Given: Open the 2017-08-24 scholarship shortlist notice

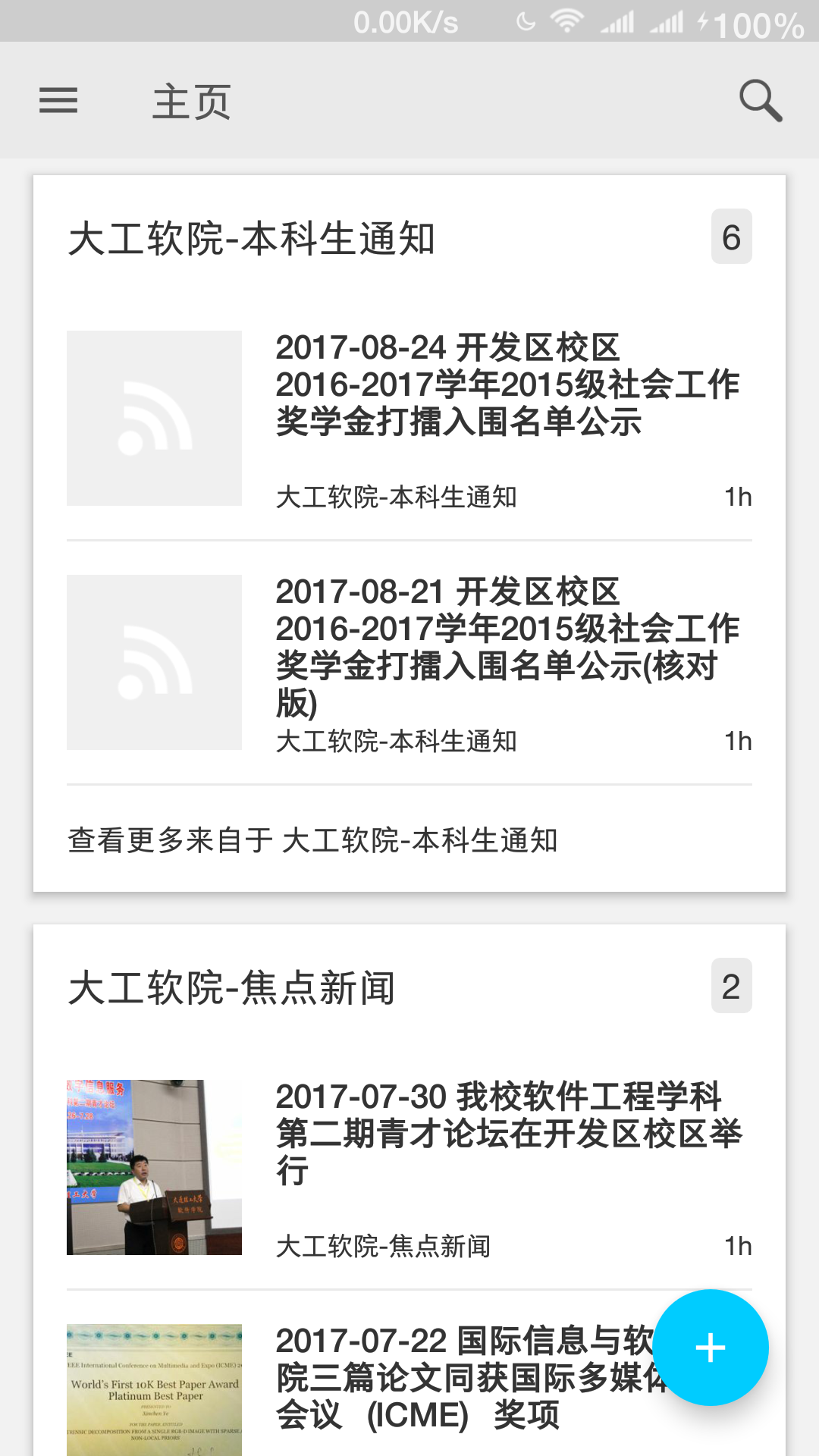Looking at the screenshot, I should pos(409,418).
